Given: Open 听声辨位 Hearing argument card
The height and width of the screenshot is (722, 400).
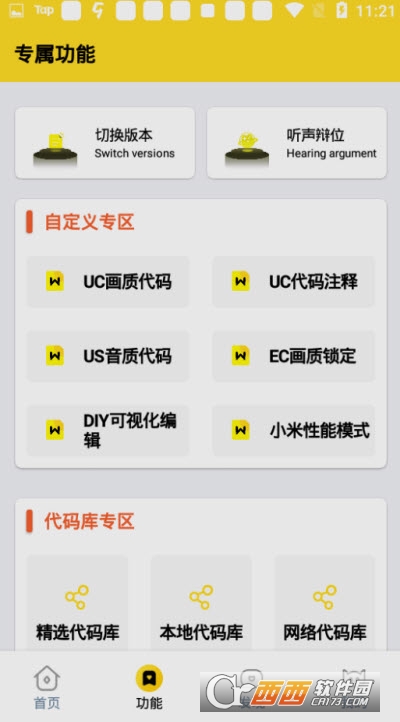Looking at the screenshot, I should (296, 143).
